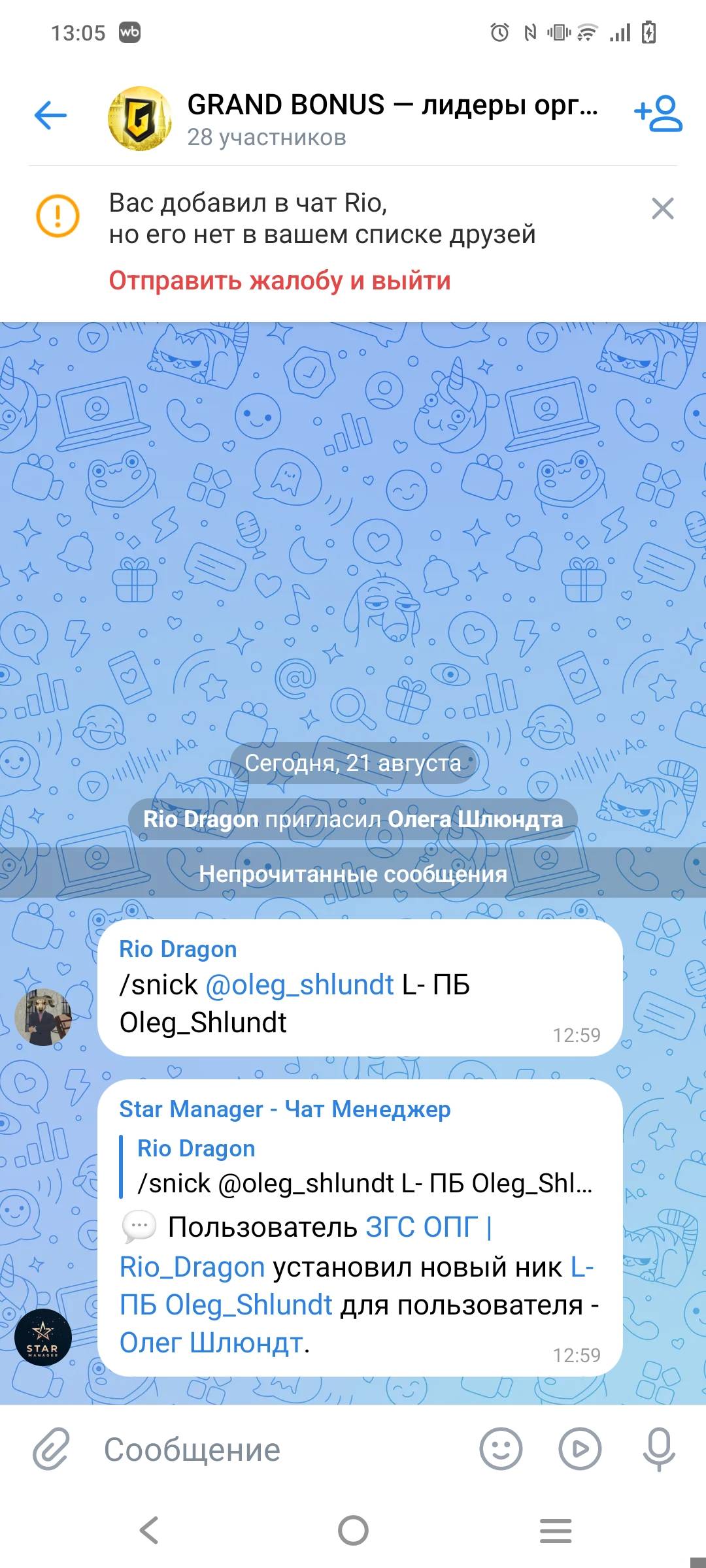This screenshot has height=1568, width=706.
Task: Open the @oleg_shlundt mention in Rio Dragon's message
Action: [x=299, y=985]
